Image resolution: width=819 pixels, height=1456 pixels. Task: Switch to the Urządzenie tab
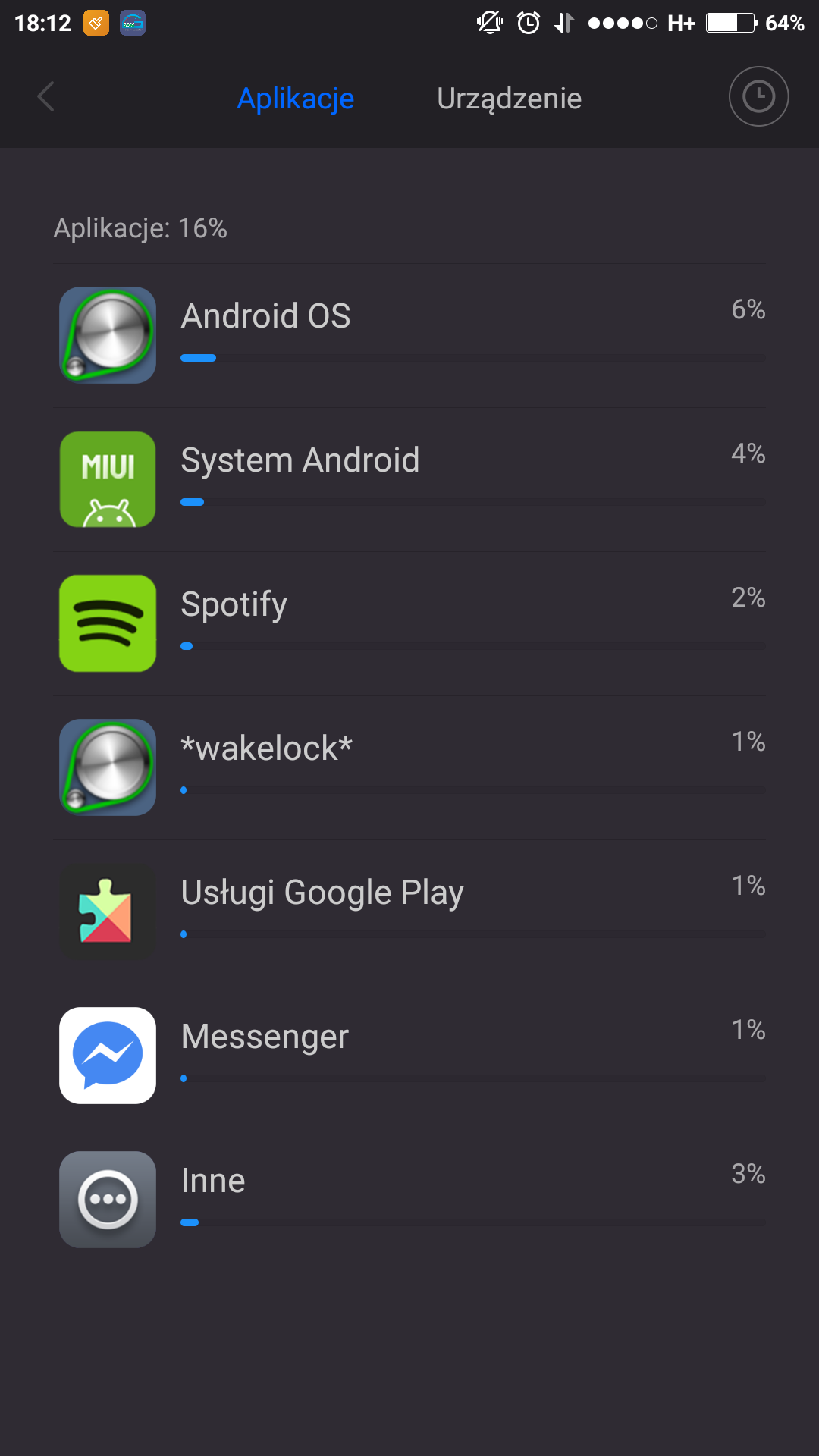pos(509,99)
